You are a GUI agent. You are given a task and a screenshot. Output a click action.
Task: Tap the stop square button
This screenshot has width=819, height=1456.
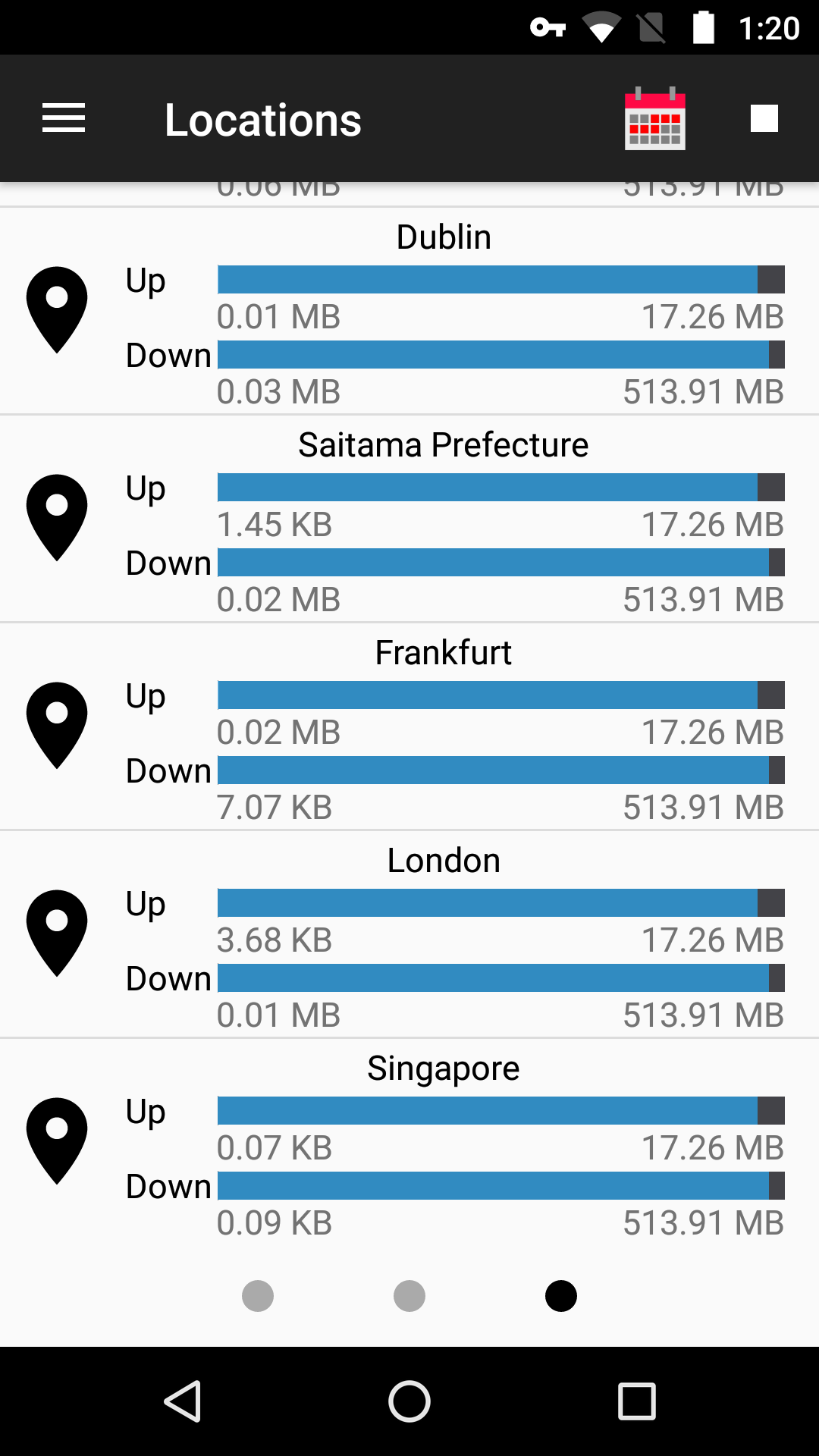coord(764,118)
